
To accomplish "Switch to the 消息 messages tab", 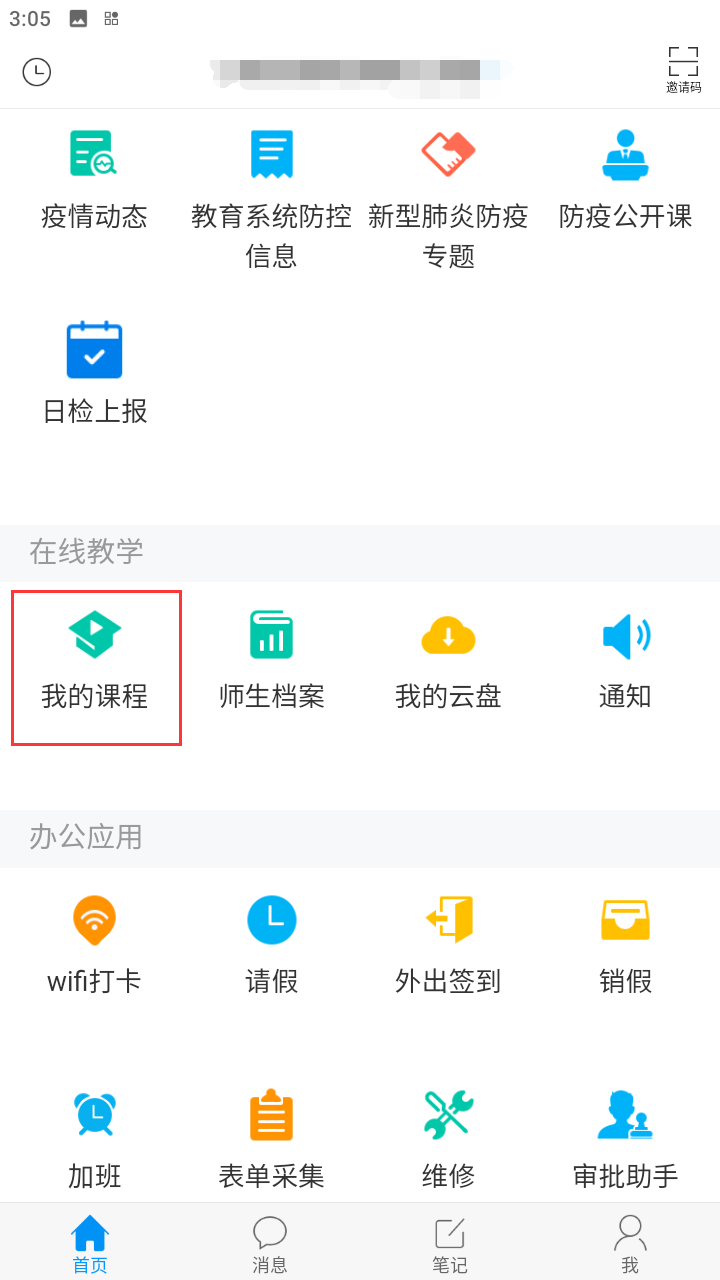I will coord(270,1243).
